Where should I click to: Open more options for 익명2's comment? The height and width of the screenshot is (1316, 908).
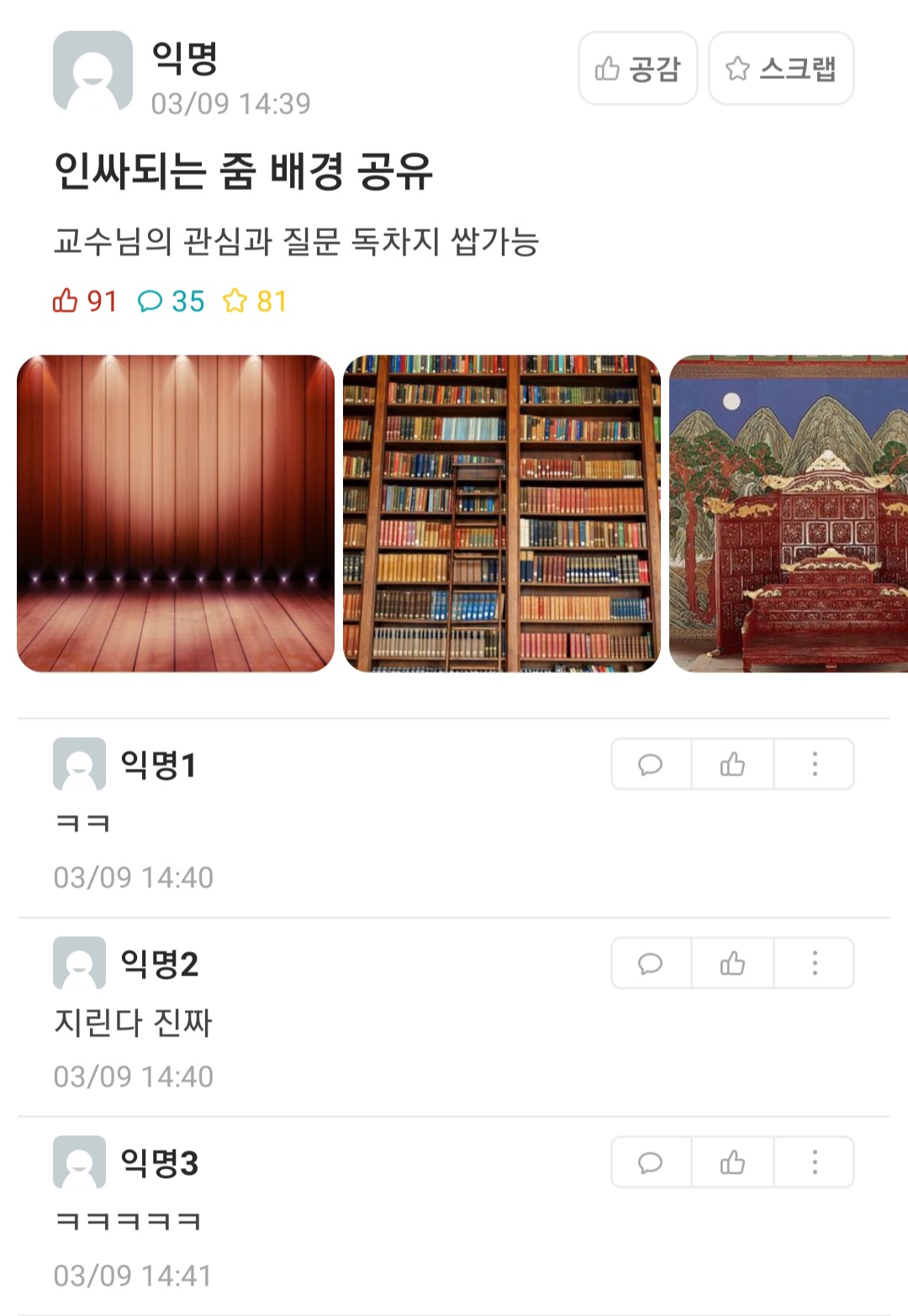tap(814, 964)
